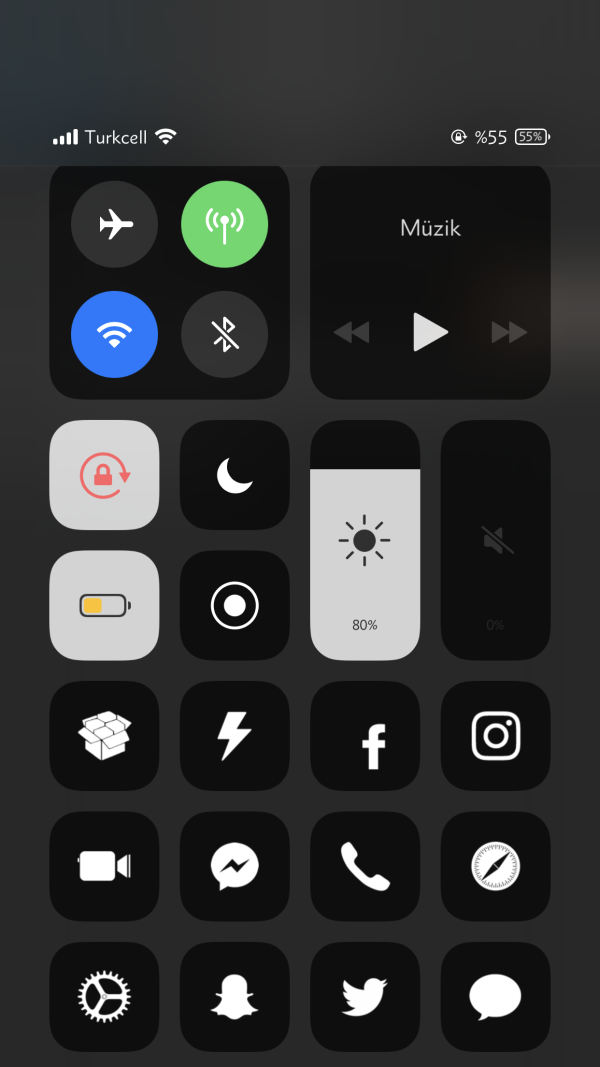
Task: Turn off cellular data
Action: [224, 224]
